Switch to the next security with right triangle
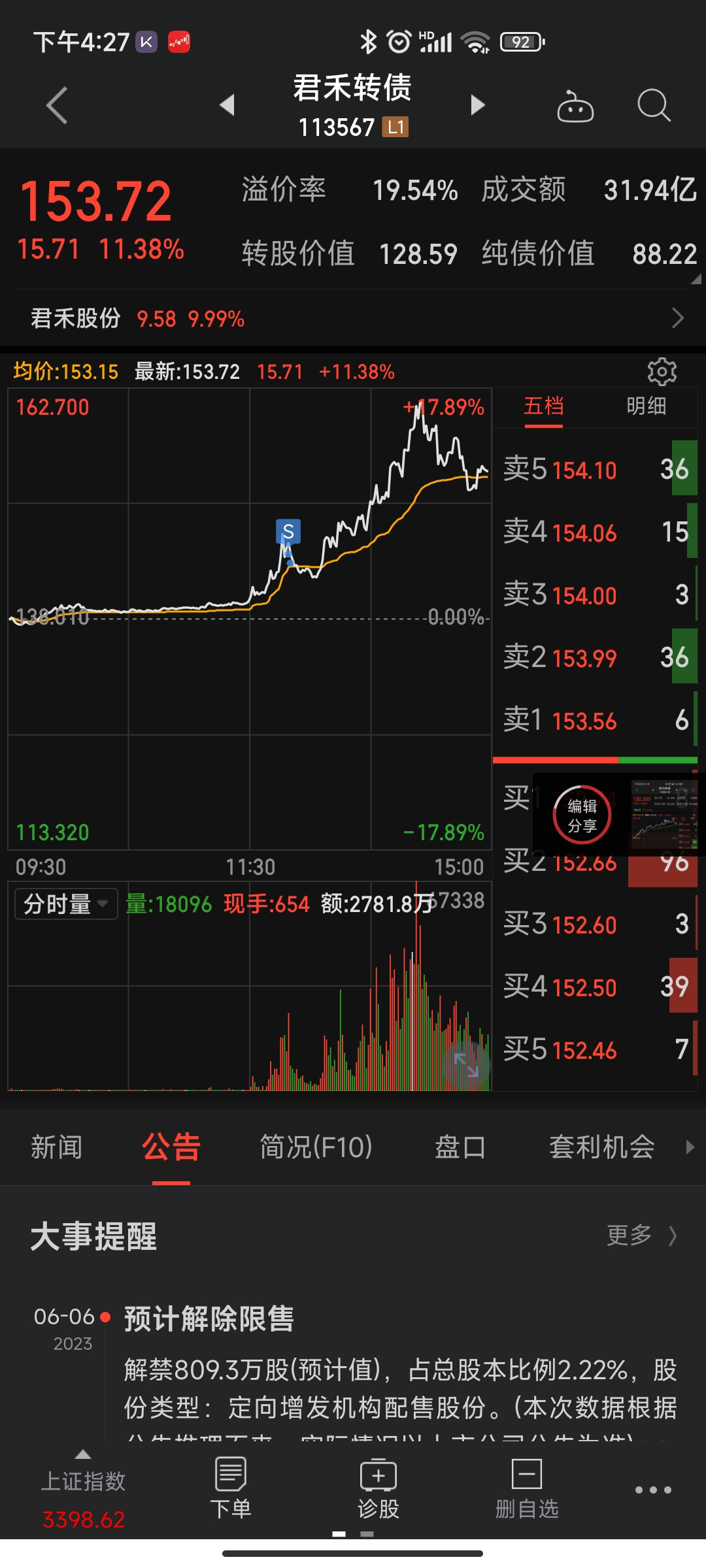 point(478,105)
